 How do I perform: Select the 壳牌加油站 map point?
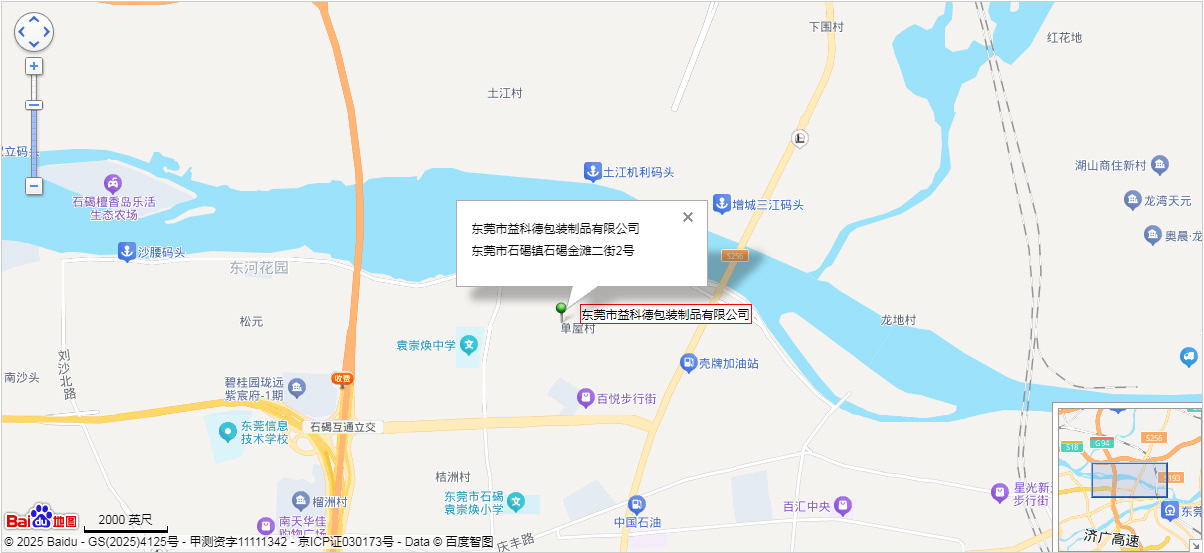coord(689,363)
